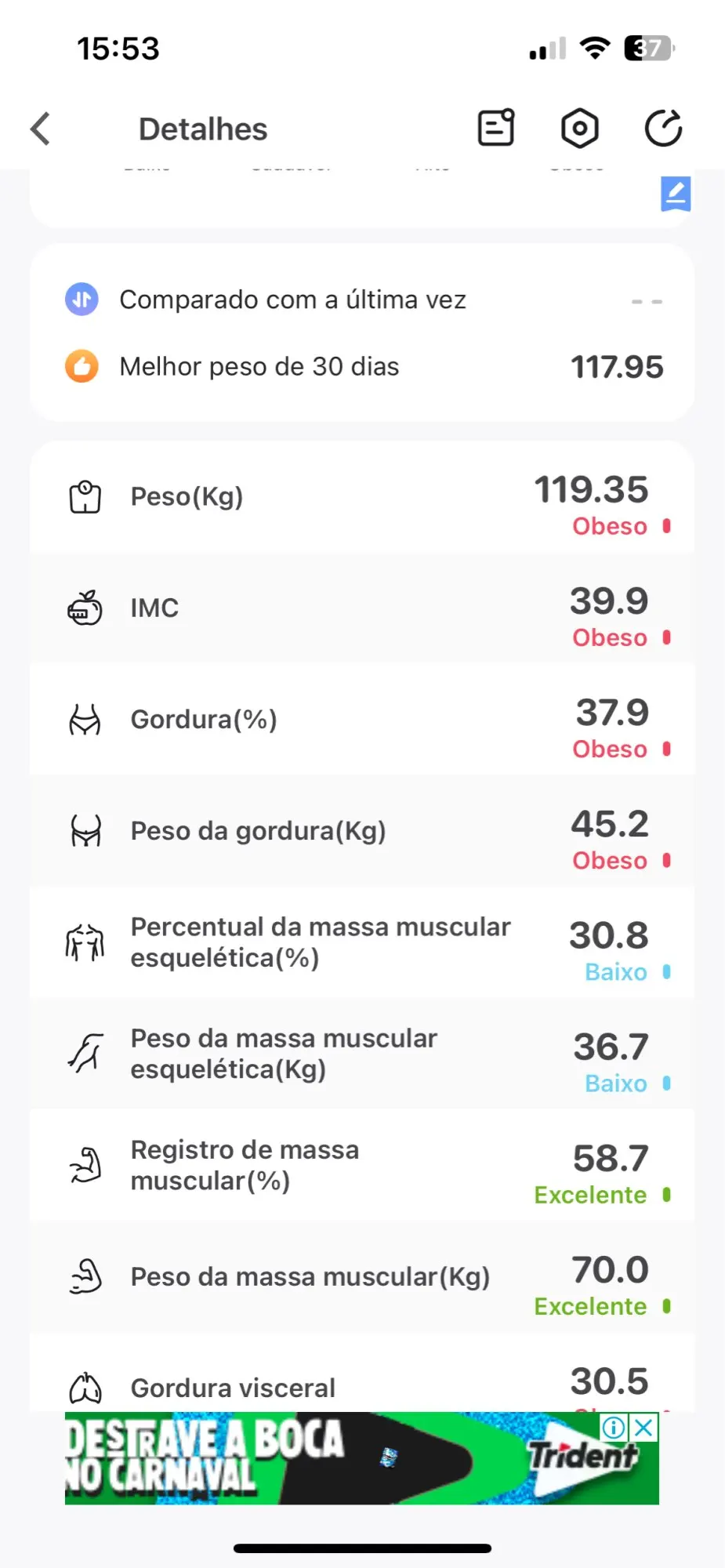The image size is (725, 1568).
Task: Open the Trident advertisement banner
Action: (362, 1458)
